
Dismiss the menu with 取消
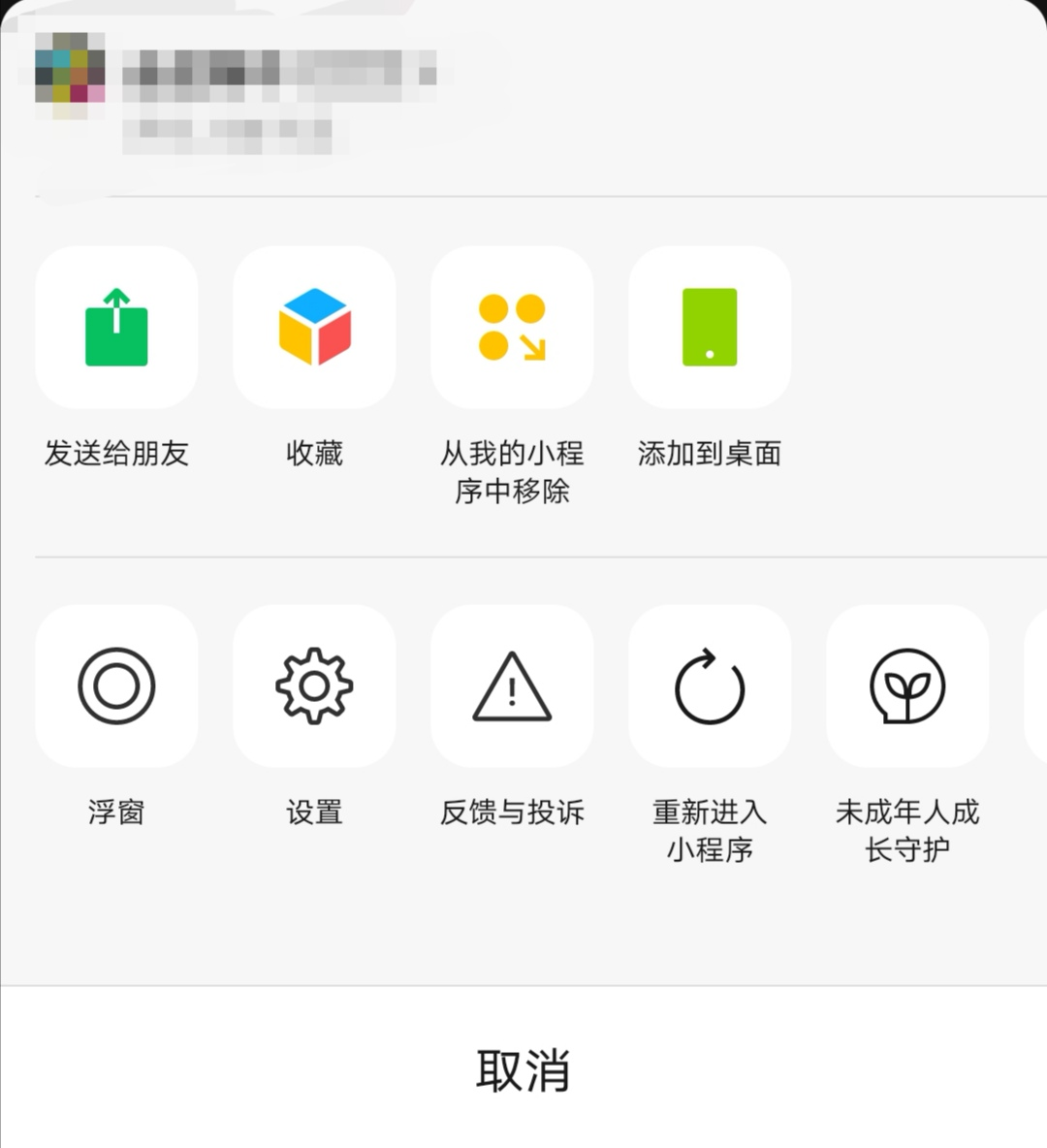[x=523, y=1069]
